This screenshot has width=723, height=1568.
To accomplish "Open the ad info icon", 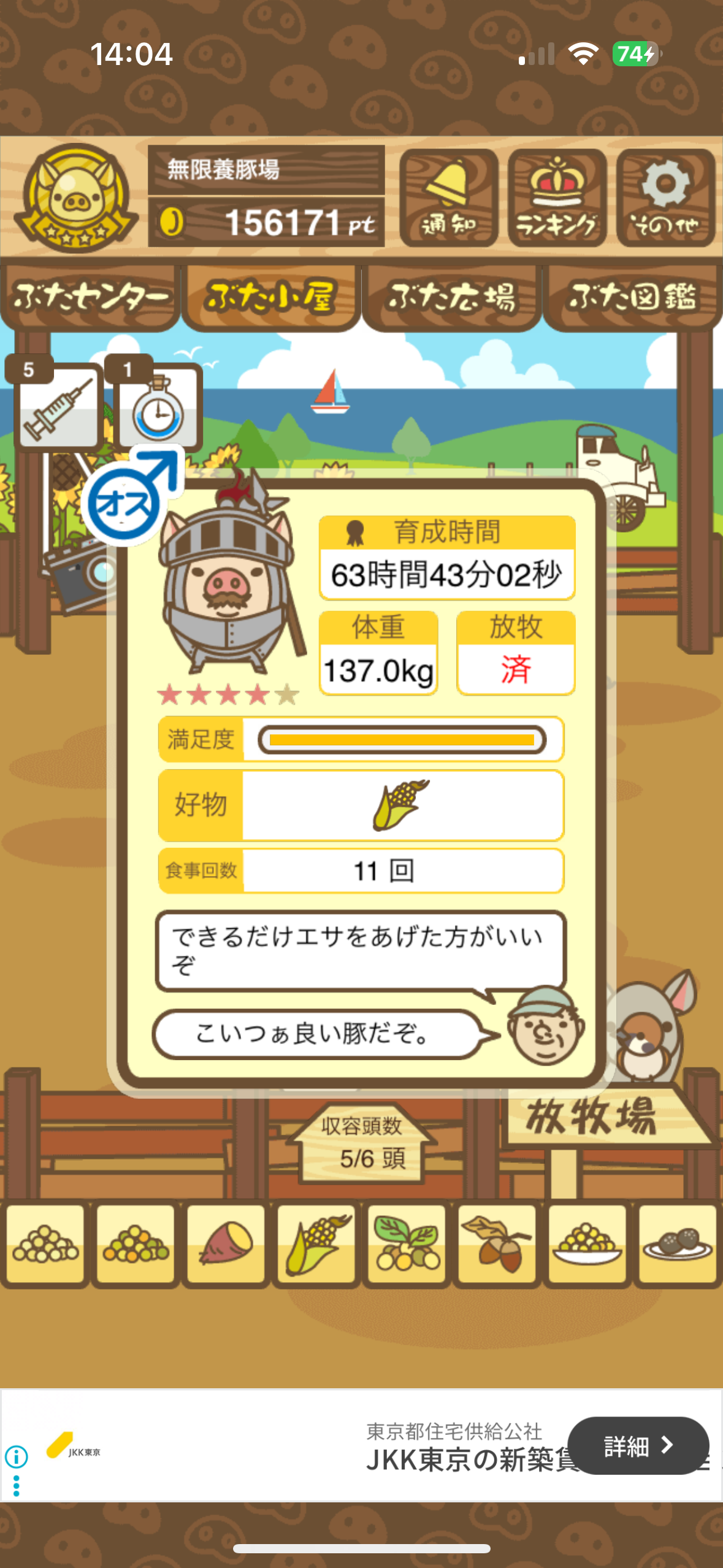I will (17, 1456).
